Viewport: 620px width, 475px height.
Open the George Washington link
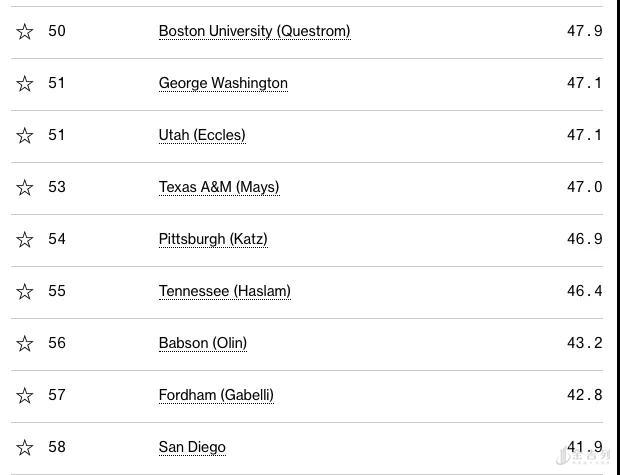(x=222, y=83)
